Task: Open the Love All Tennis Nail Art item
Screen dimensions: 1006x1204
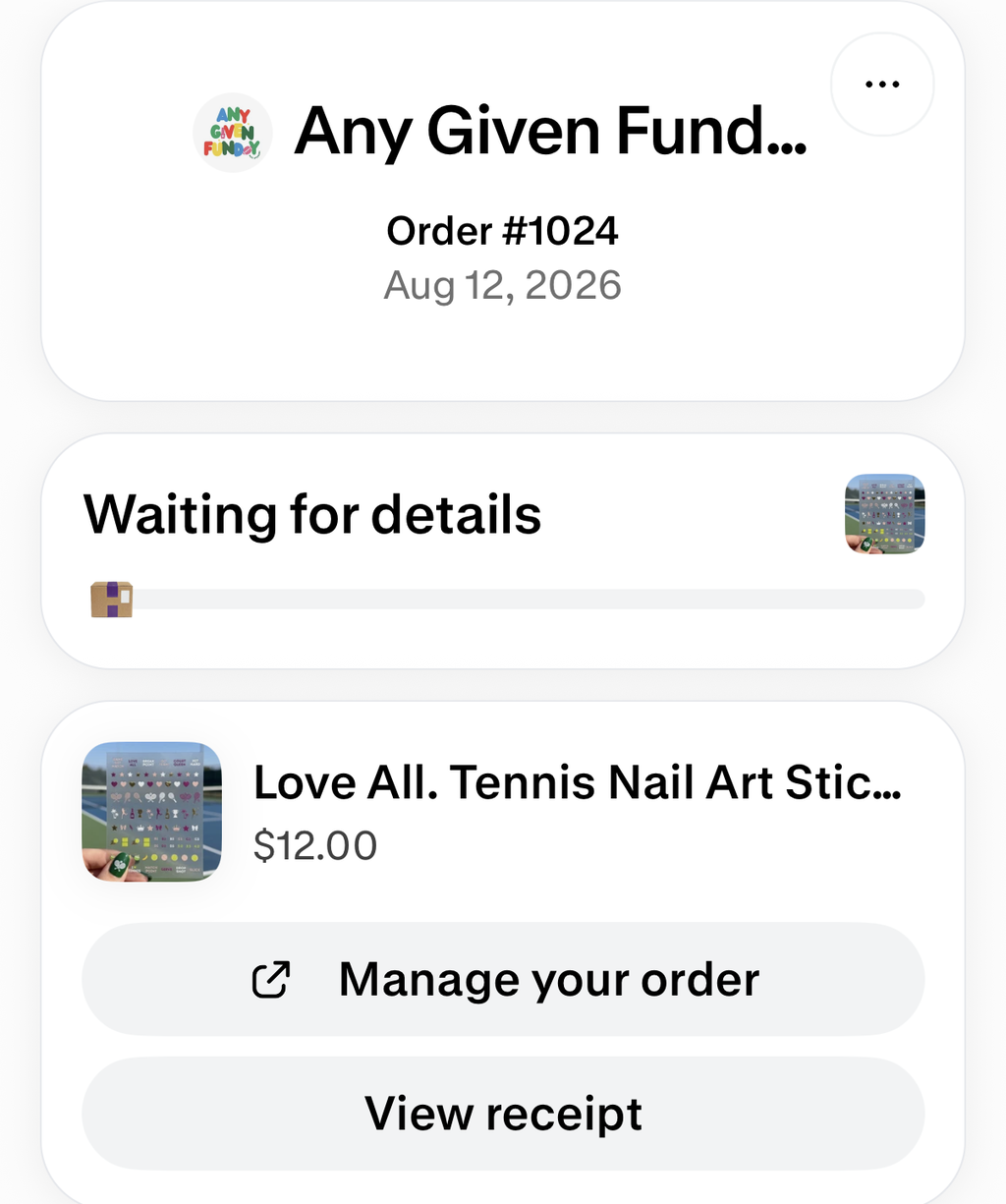Action: [493, 812]
